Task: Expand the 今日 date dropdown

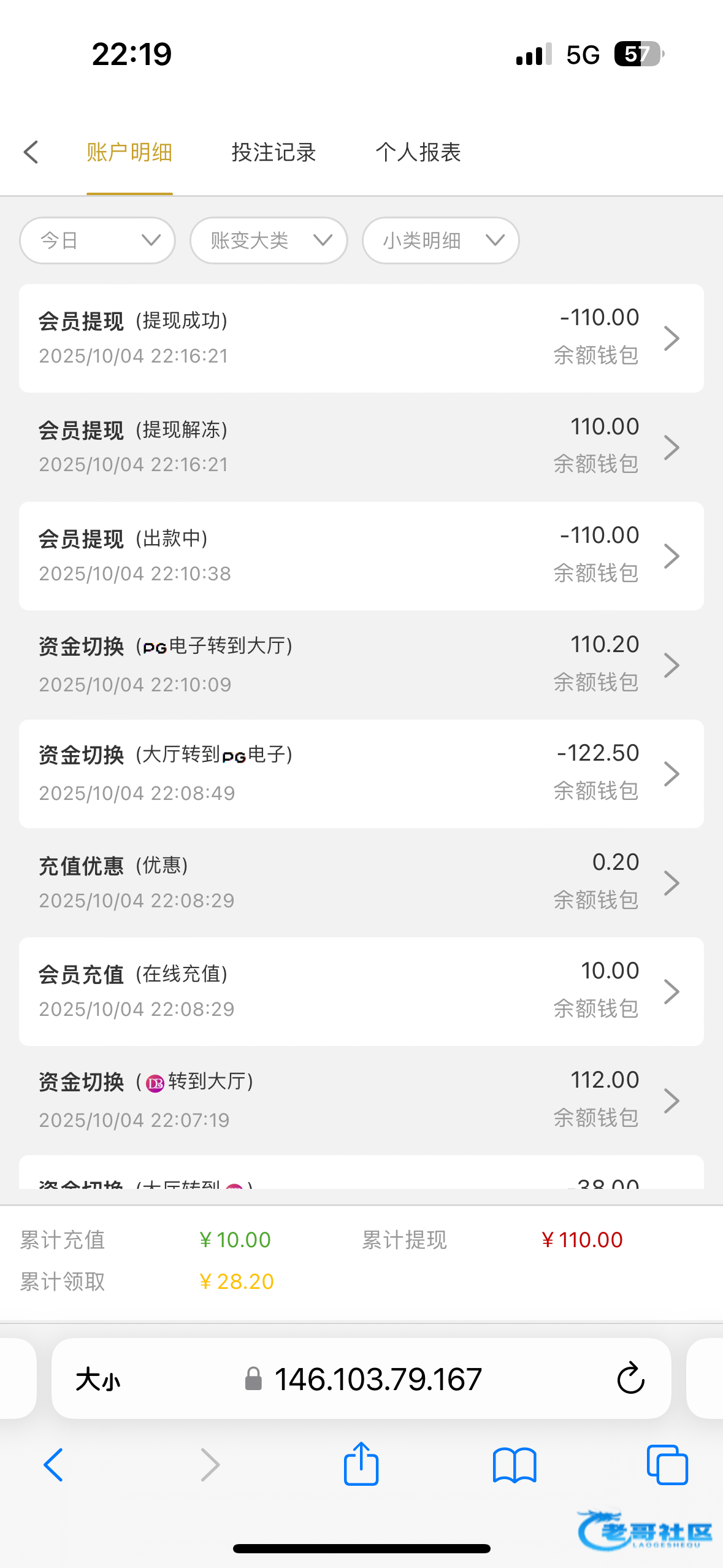Action: pyautogui.click(x=98, y=240)
